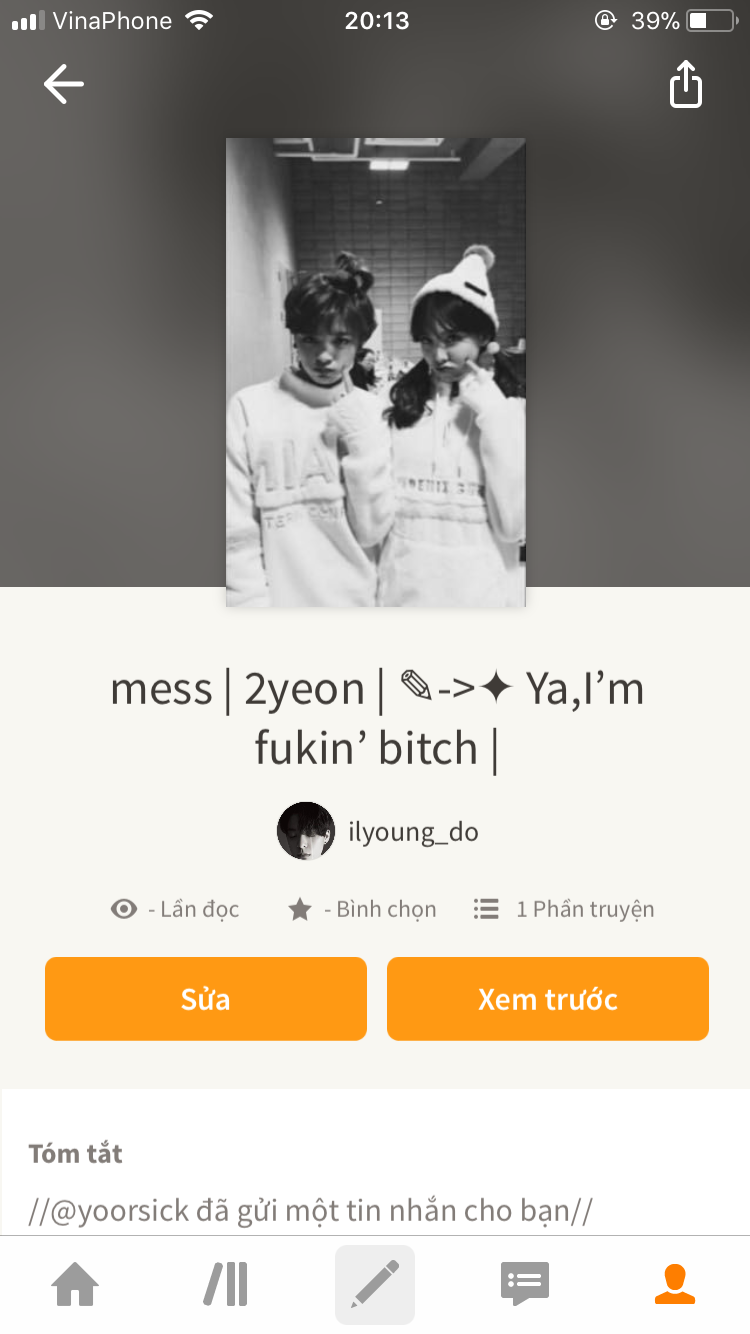
Task: Select the Write pencil tab
Action: [375, 1285]
